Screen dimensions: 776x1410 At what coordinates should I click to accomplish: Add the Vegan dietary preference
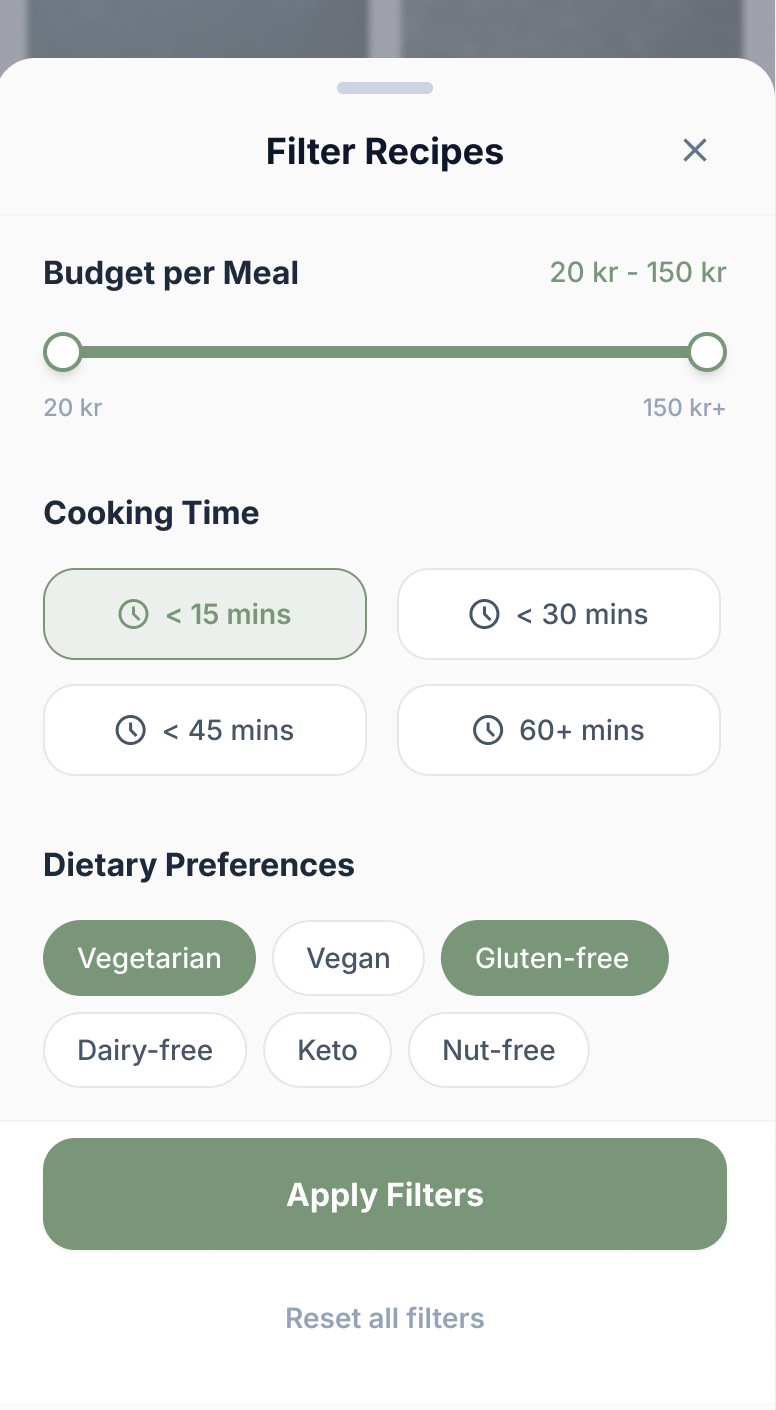click(348, 958)
